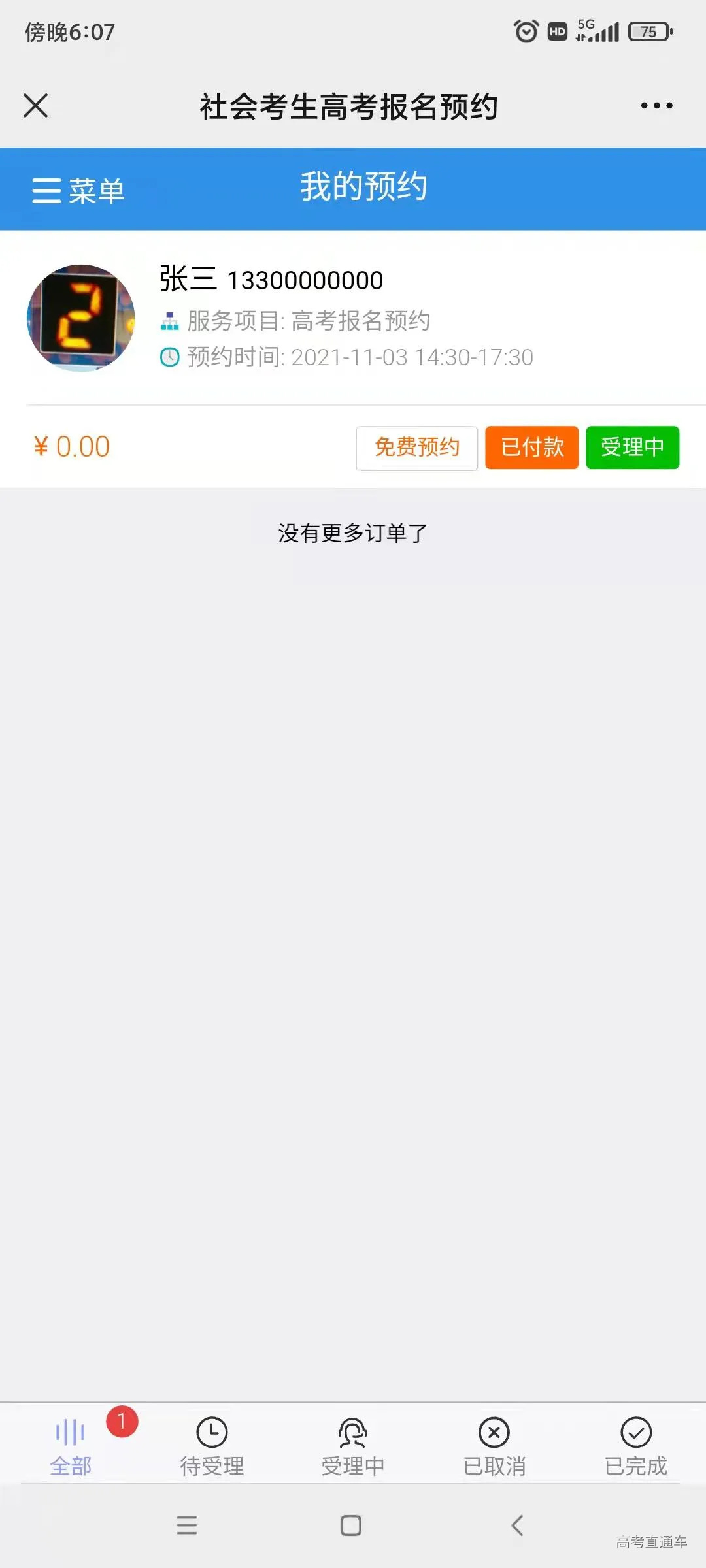Select the 已付款 payment status tag

(531, 447)
